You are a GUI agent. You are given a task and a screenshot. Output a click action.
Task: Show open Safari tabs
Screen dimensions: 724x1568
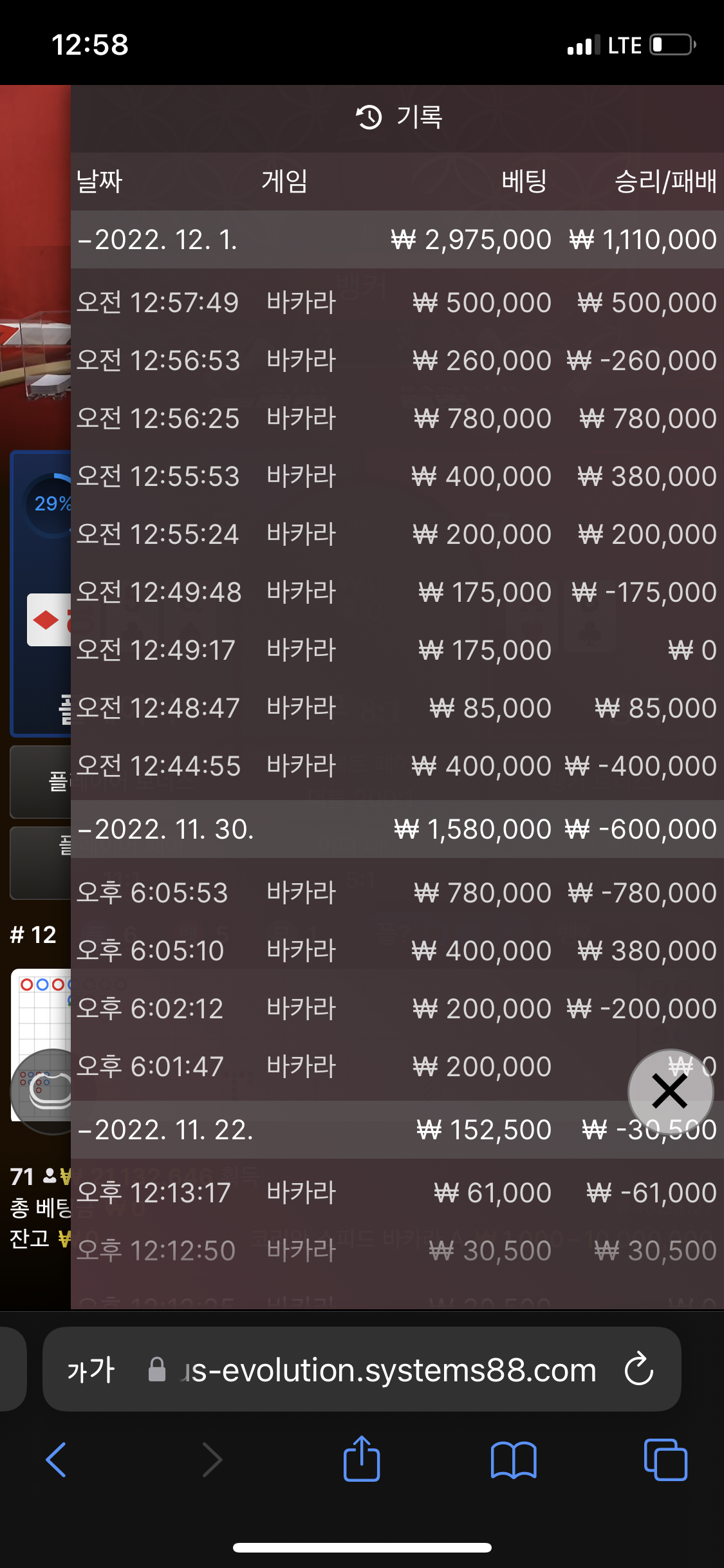(665, 1459)
